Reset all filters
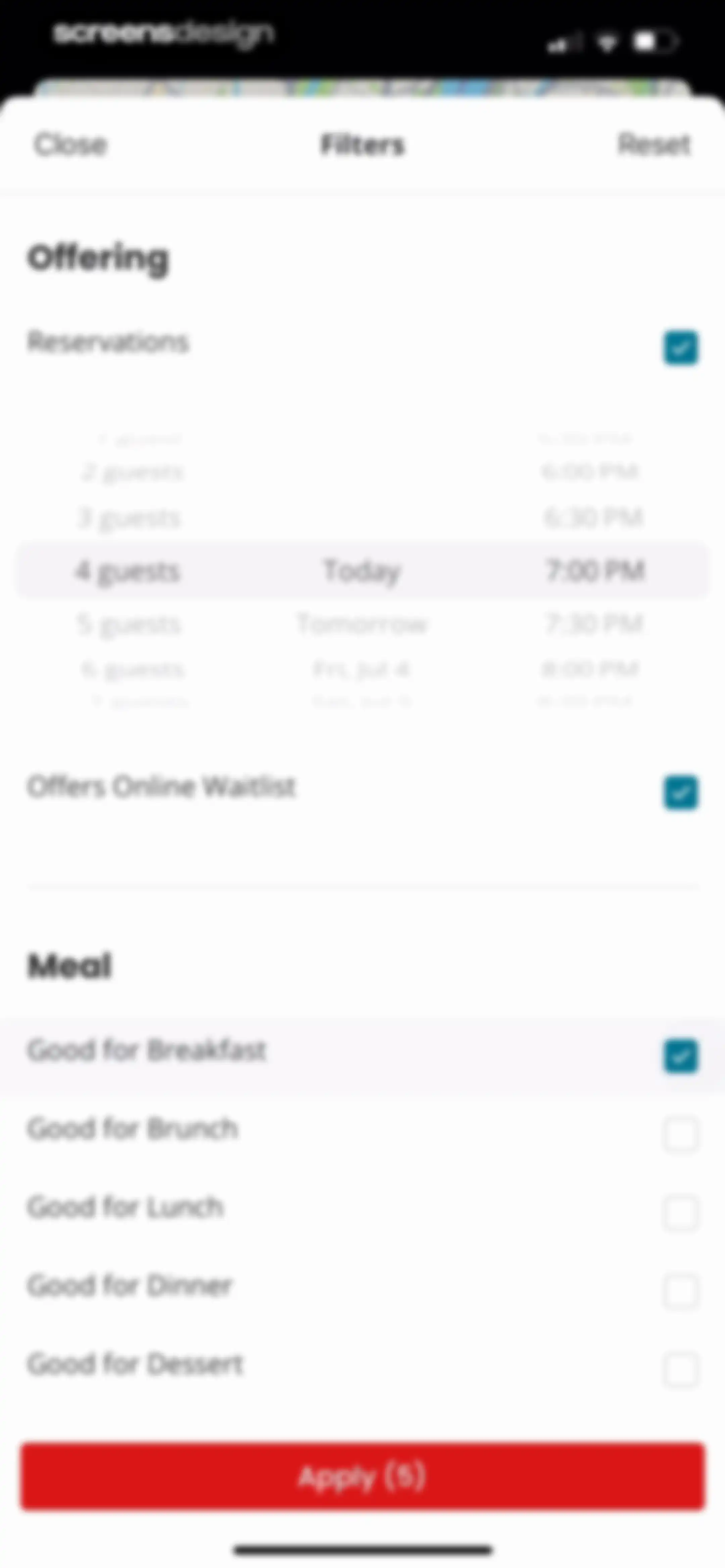Image resolution: width=725 pixels, height=1568 pixels. (655, 145)
